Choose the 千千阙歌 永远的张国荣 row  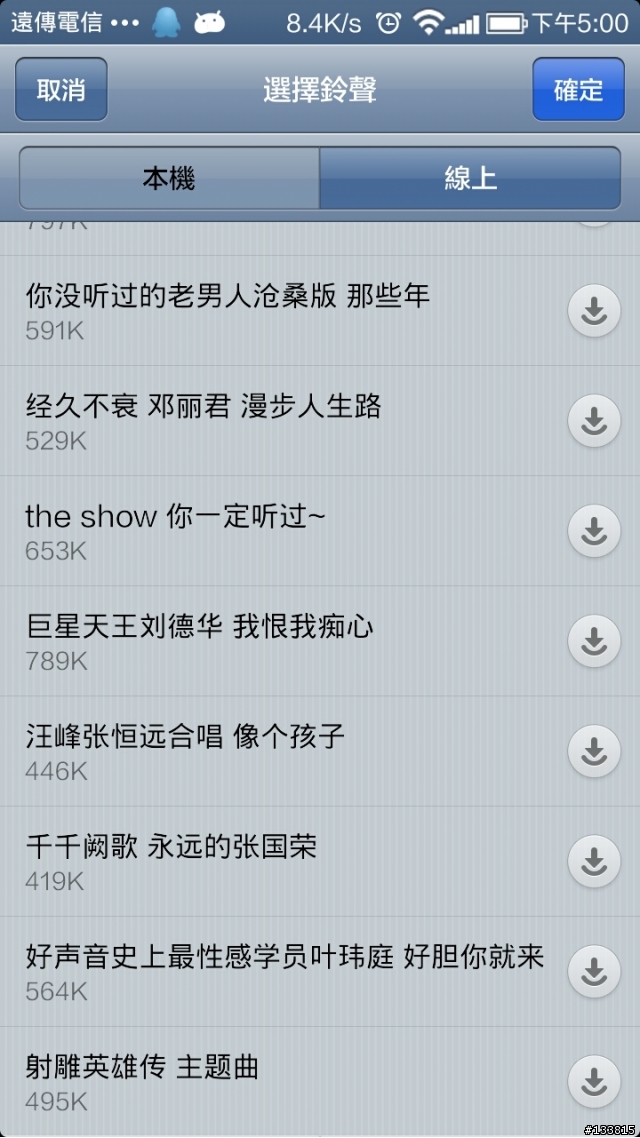click(320, 861)
